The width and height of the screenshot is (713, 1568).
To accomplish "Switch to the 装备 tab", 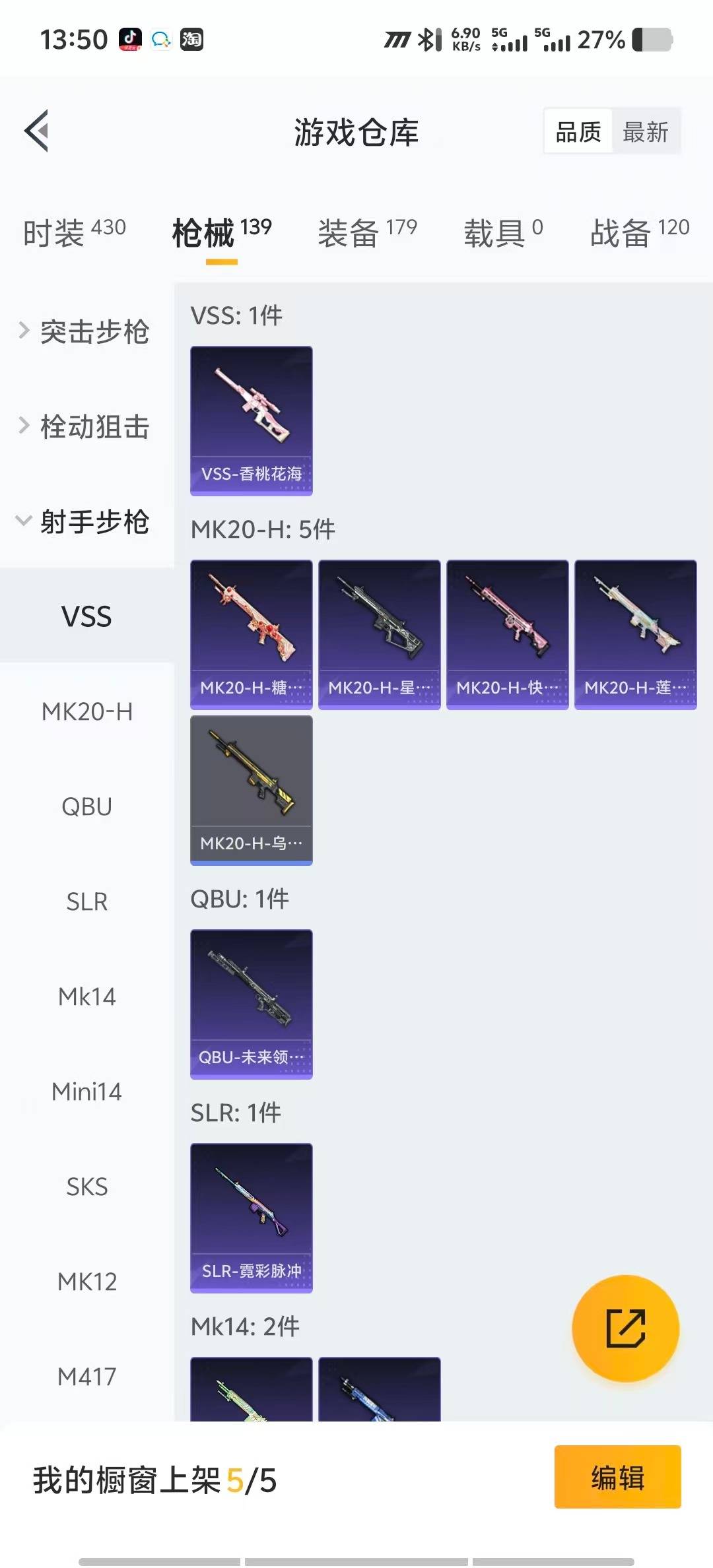I will click(x=367, y=232).
